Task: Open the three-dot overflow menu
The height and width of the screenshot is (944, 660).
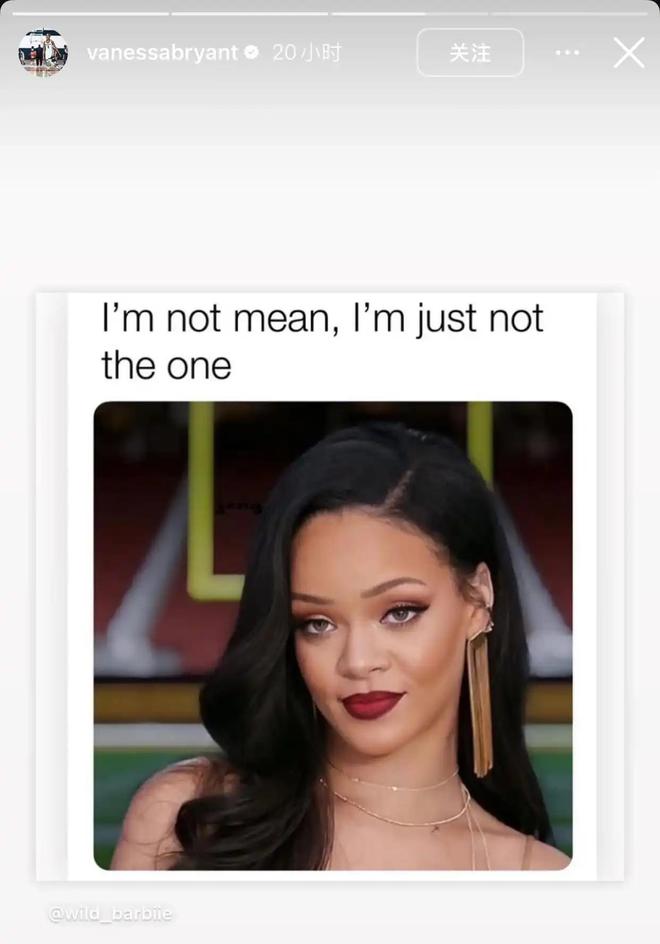Action: coord(567,52)
